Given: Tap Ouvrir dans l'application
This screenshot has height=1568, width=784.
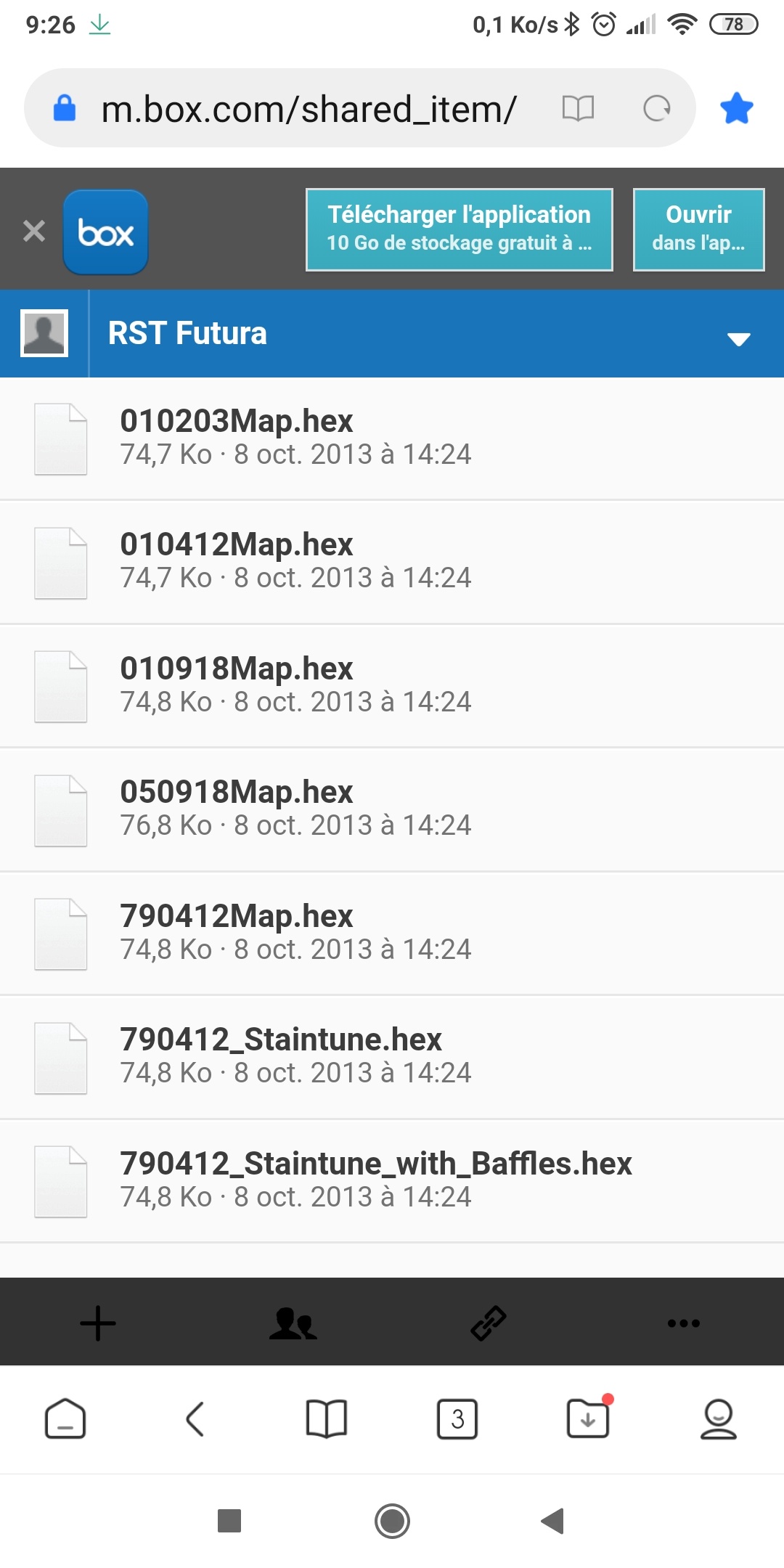Looking at the screenshot, I should 698,229.
